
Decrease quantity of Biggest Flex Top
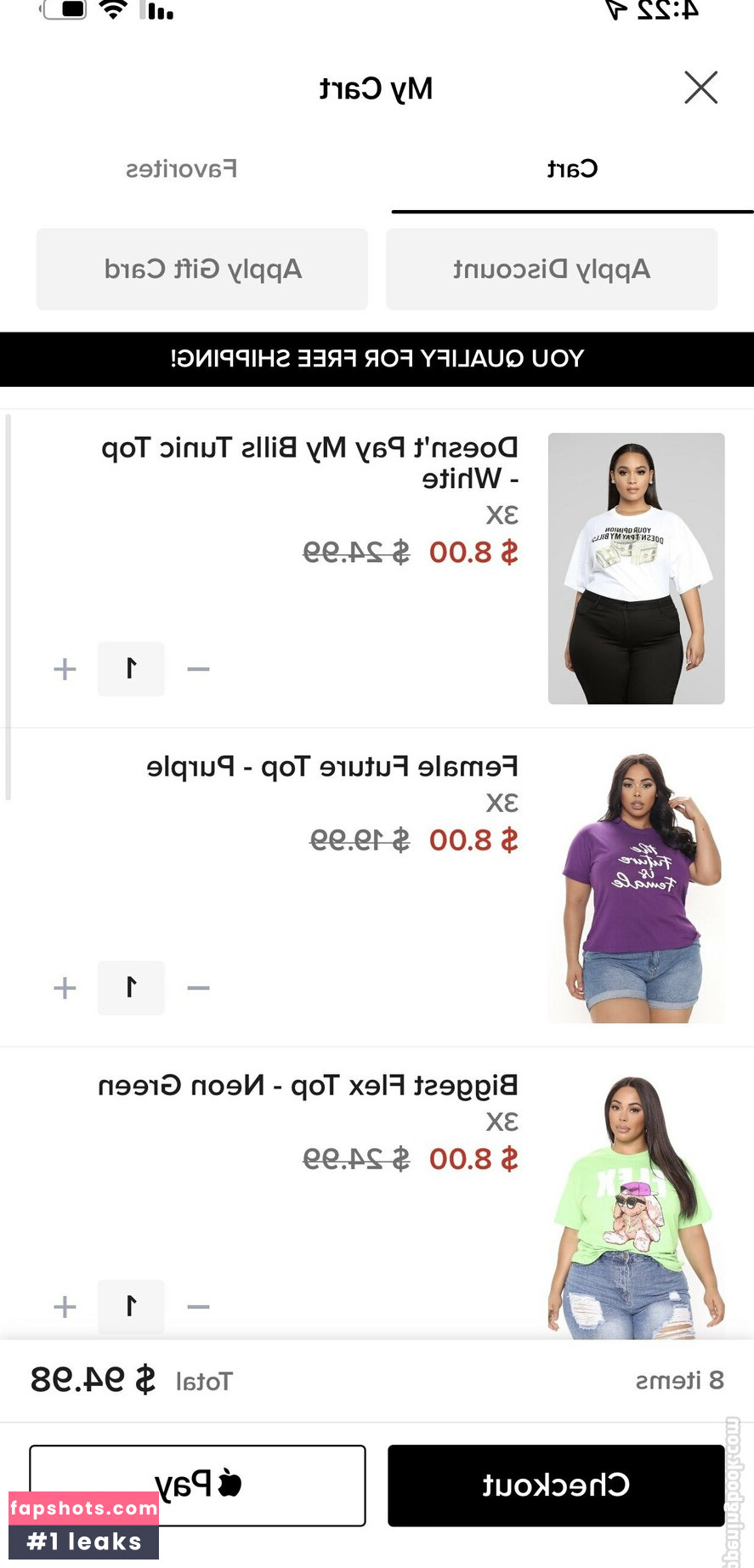[x=198, y=1307]
